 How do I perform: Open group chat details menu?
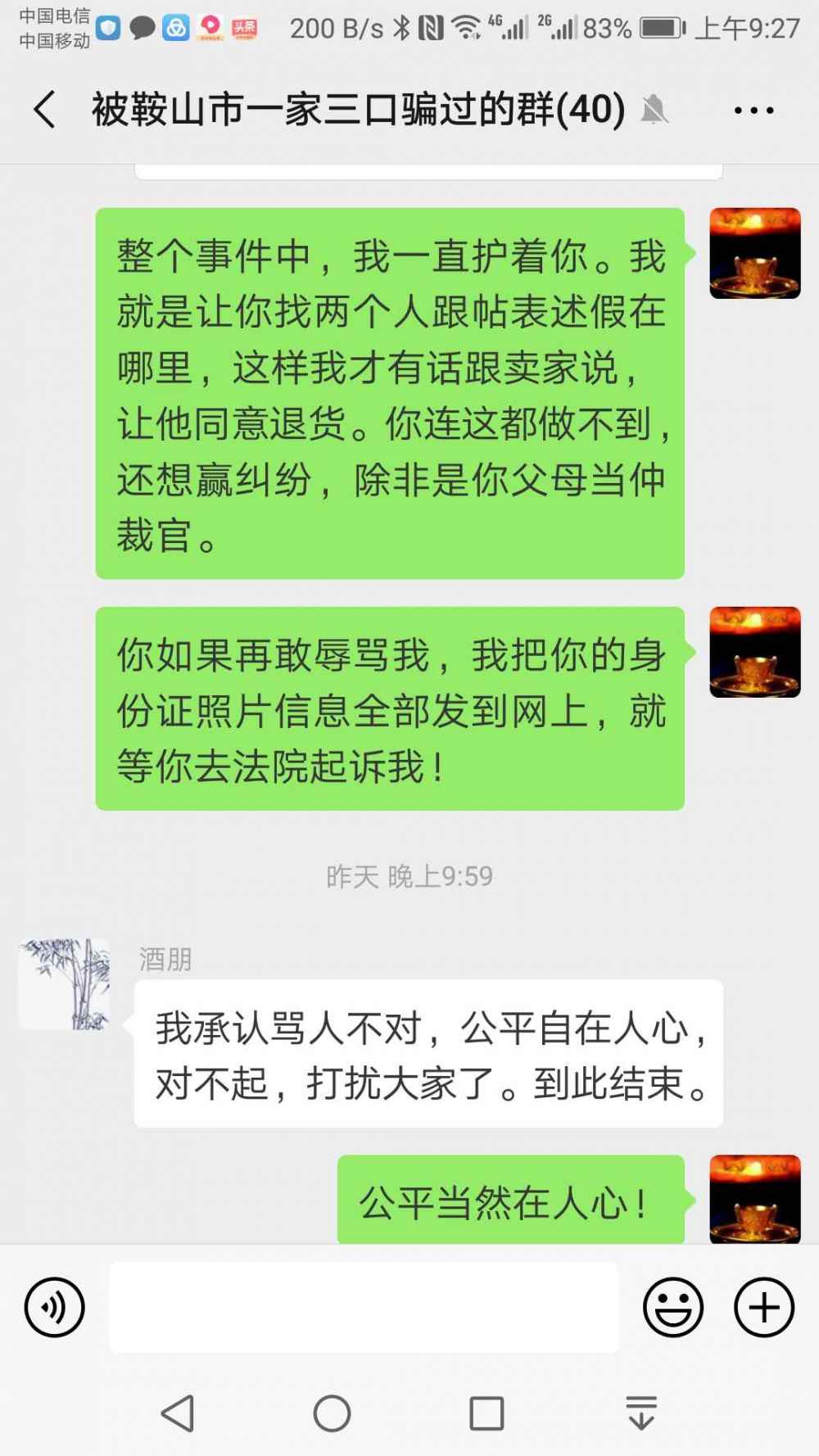coord(753,110)
